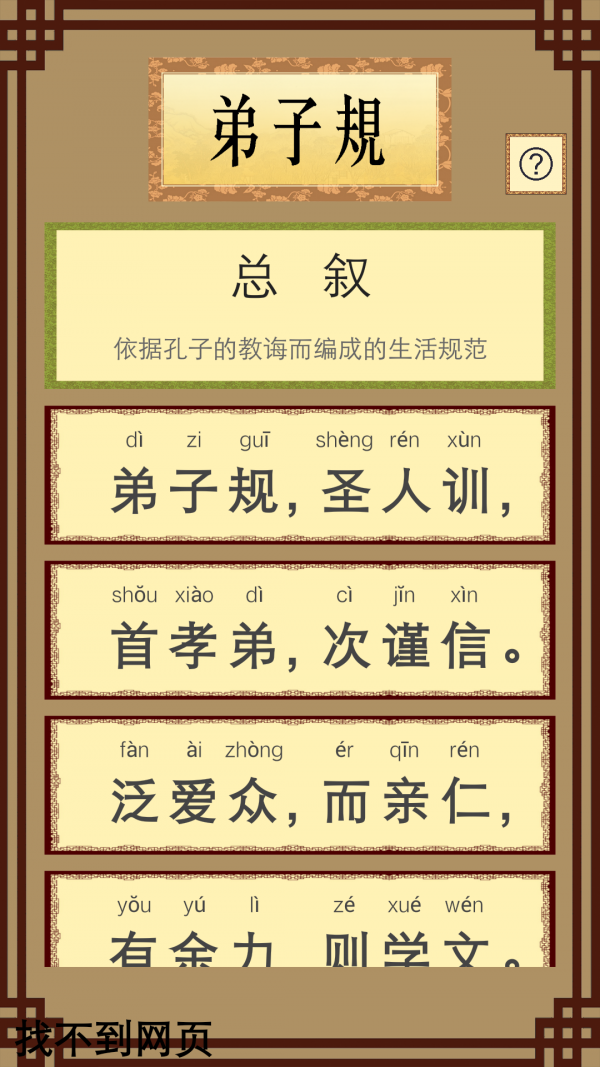
Task: Open the 总叙 section card
Action: 300,305
